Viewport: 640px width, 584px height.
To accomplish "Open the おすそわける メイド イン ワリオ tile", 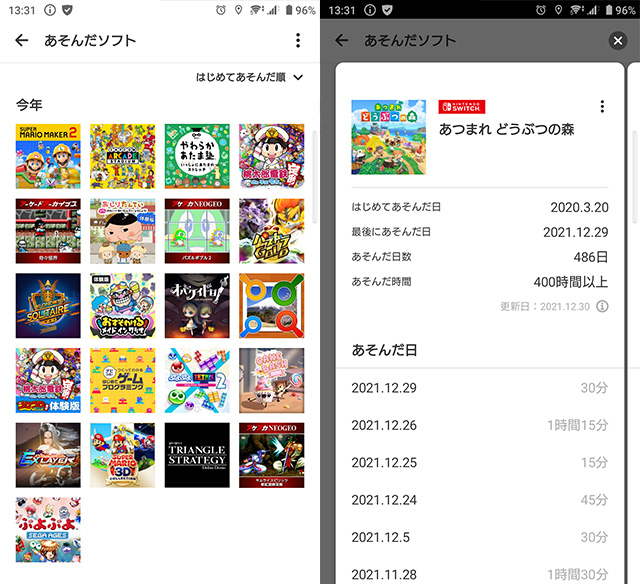I will point(122,306).
